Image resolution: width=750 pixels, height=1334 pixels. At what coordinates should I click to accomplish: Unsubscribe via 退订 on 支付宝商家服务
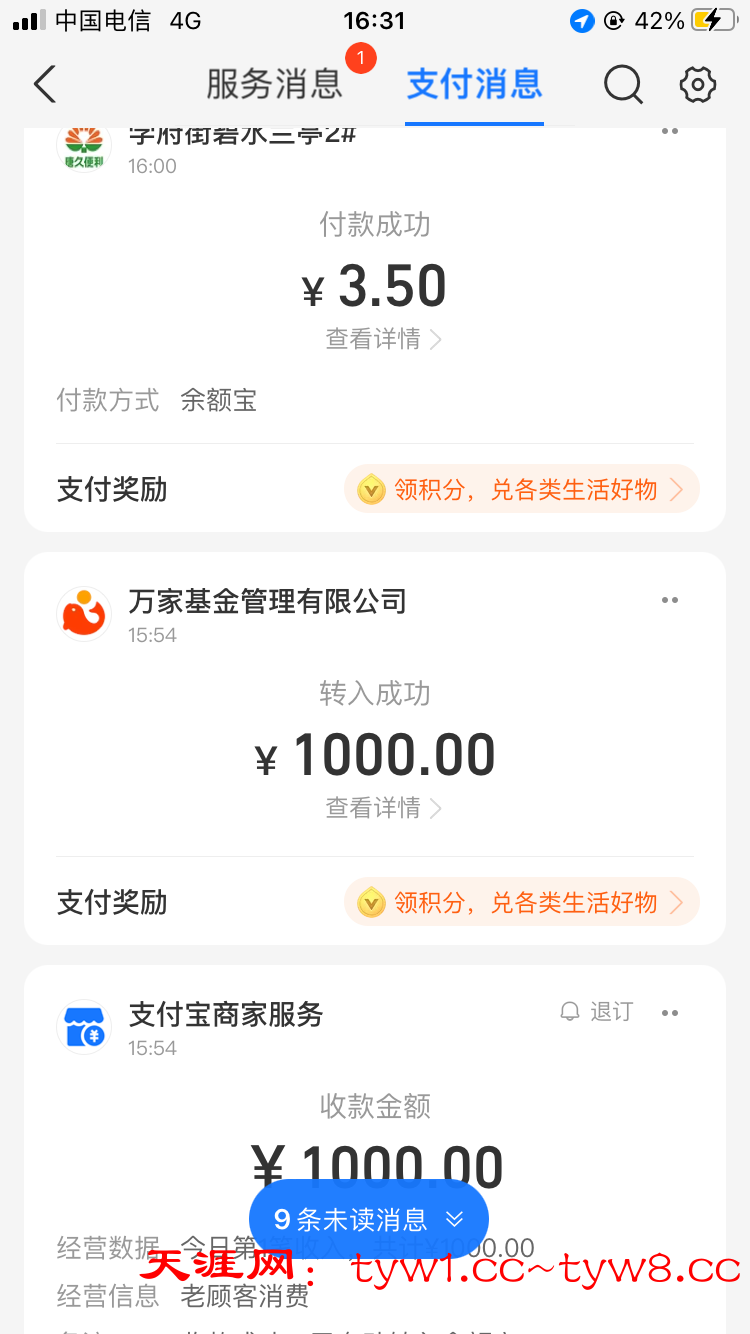(597, 1012)
